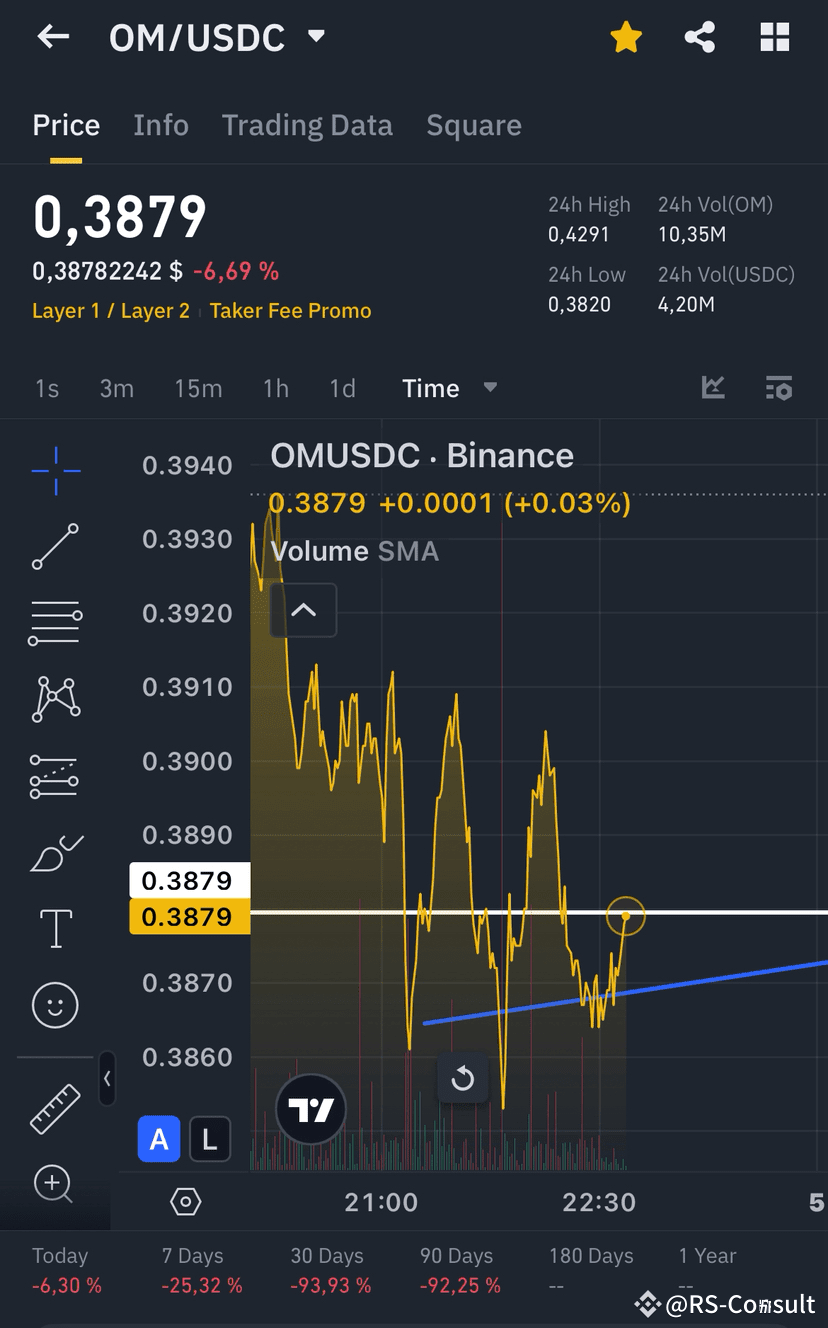Open chart settings icon
828x1328 pixels.
pos(778,388)
